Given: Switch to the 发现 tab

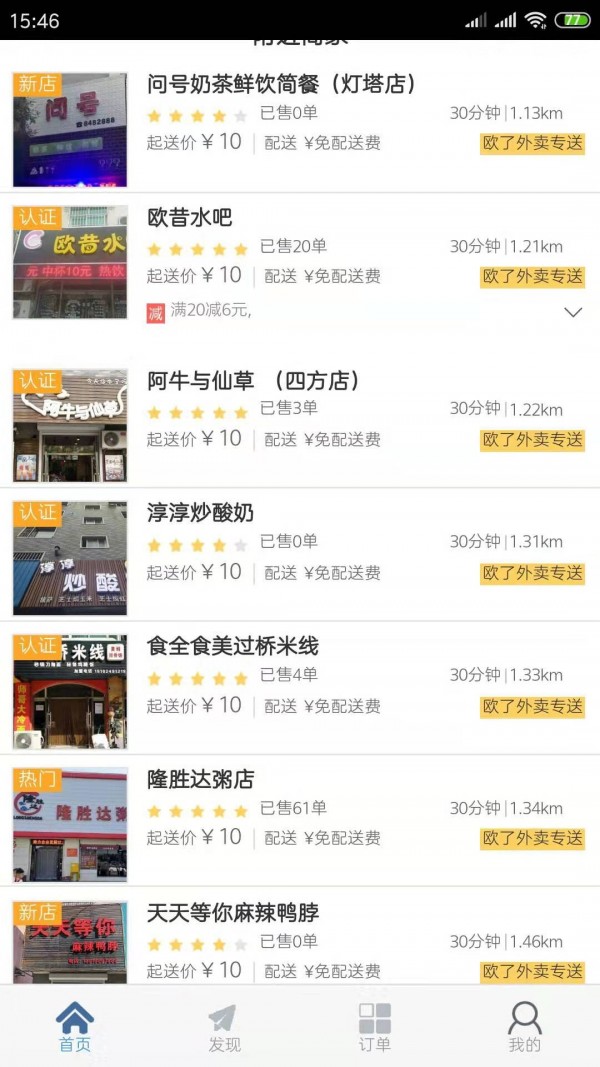Looking at the screenshot, I should 224,1027.
